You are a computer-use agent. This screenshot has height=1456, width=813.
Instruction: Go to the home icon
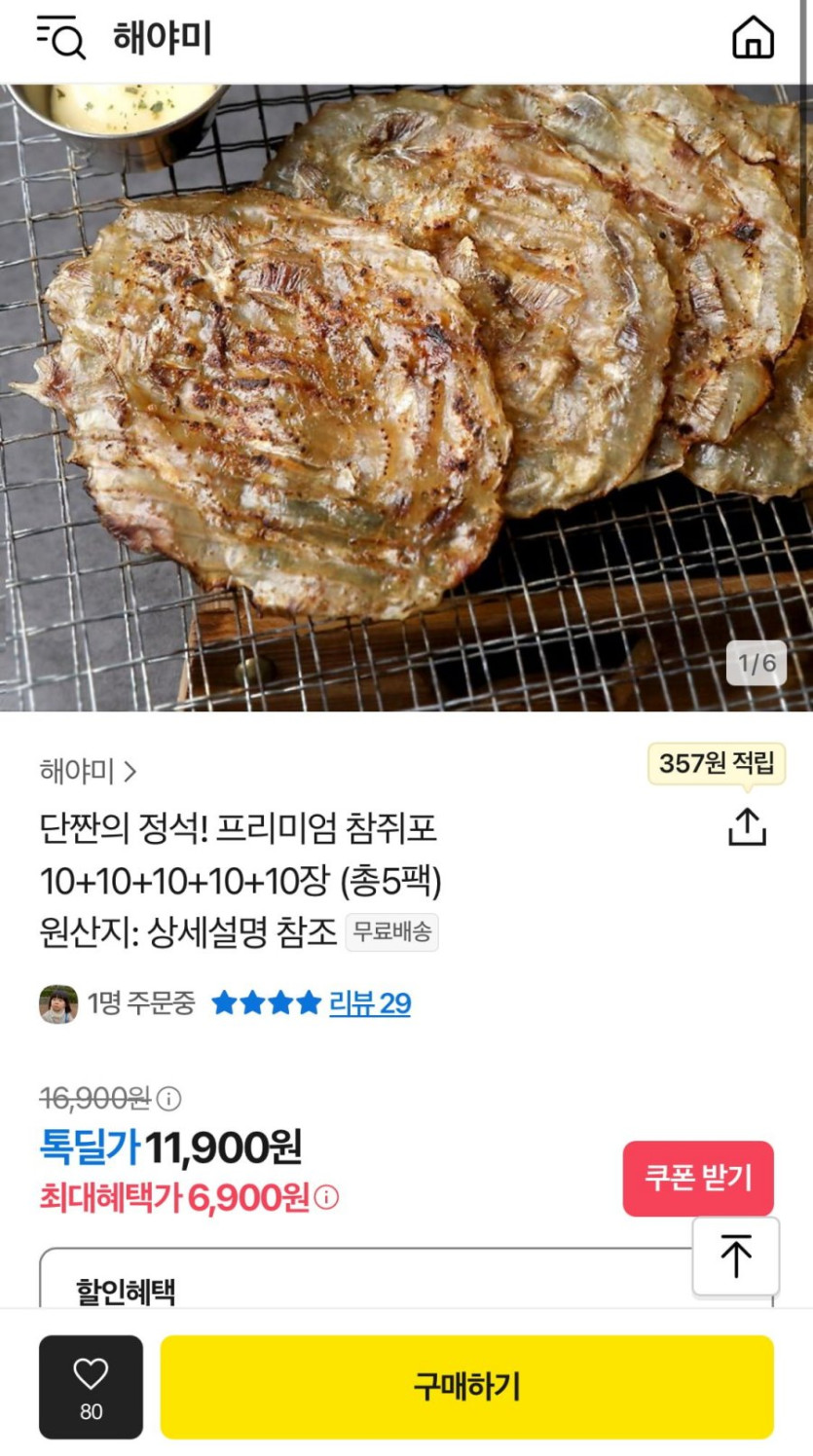(753, 39)
